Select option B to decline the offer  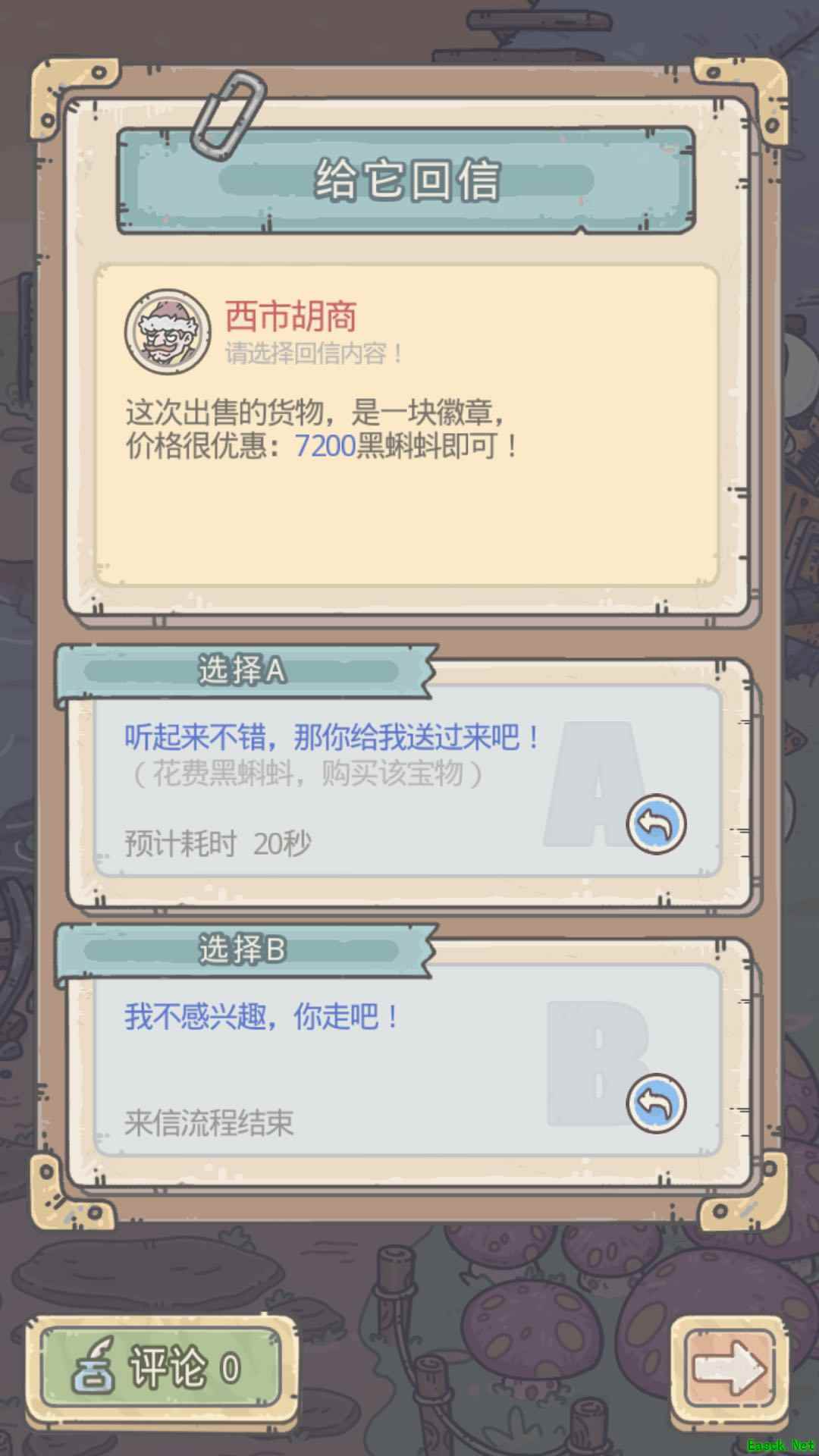pos(655,1103)
